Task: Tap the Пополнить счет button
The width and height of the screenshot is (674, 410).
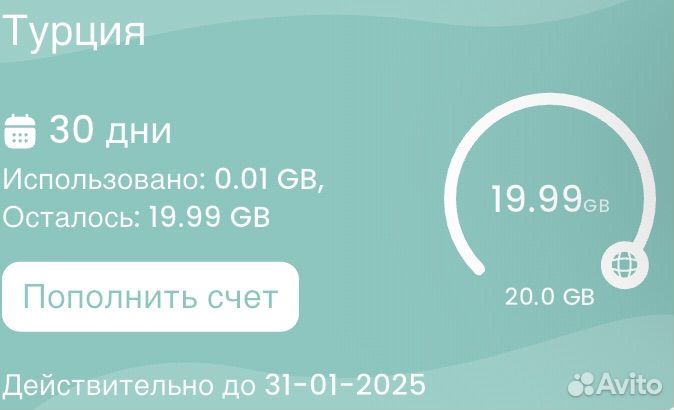Action: [150, 297]
